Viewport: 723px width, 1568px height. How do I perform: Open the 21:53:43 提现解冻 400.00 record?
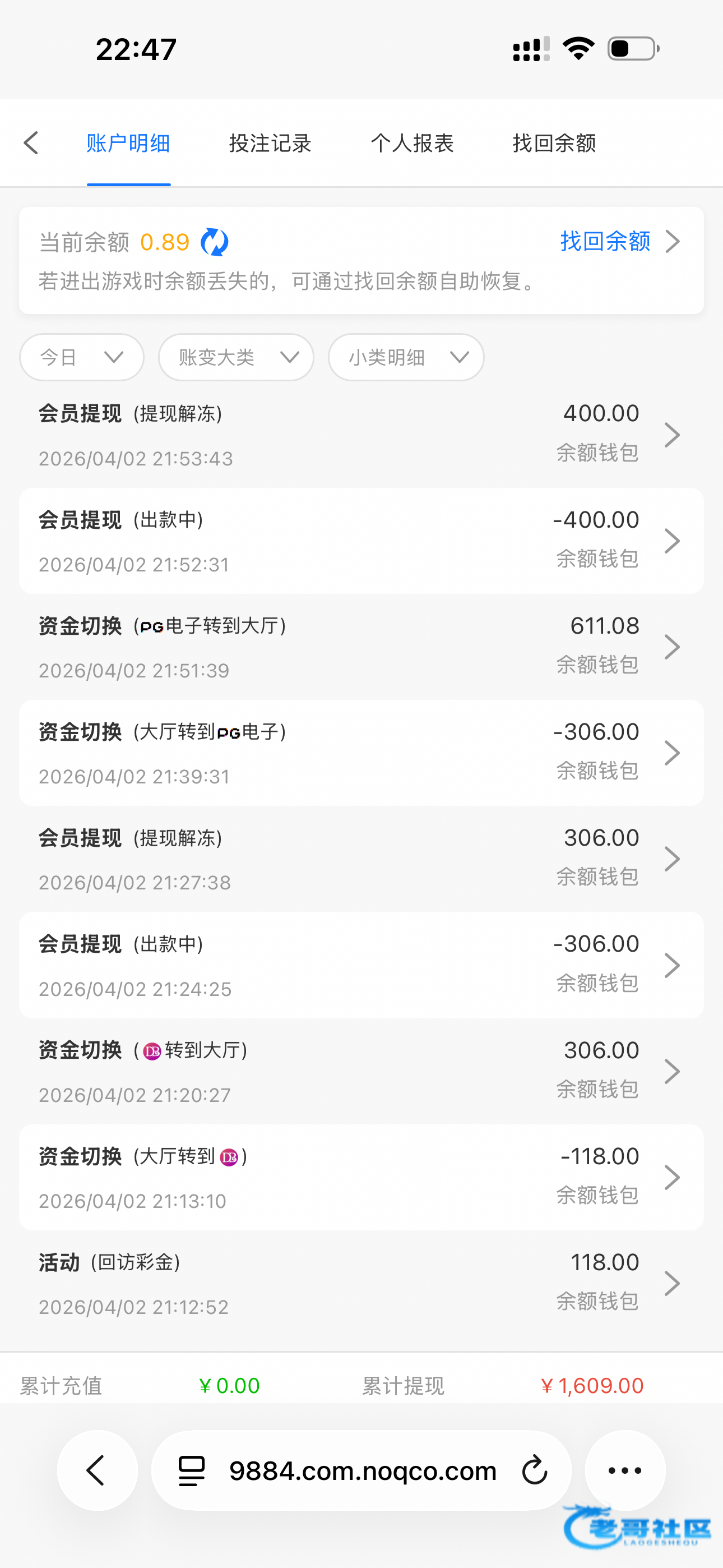[361, 435]
